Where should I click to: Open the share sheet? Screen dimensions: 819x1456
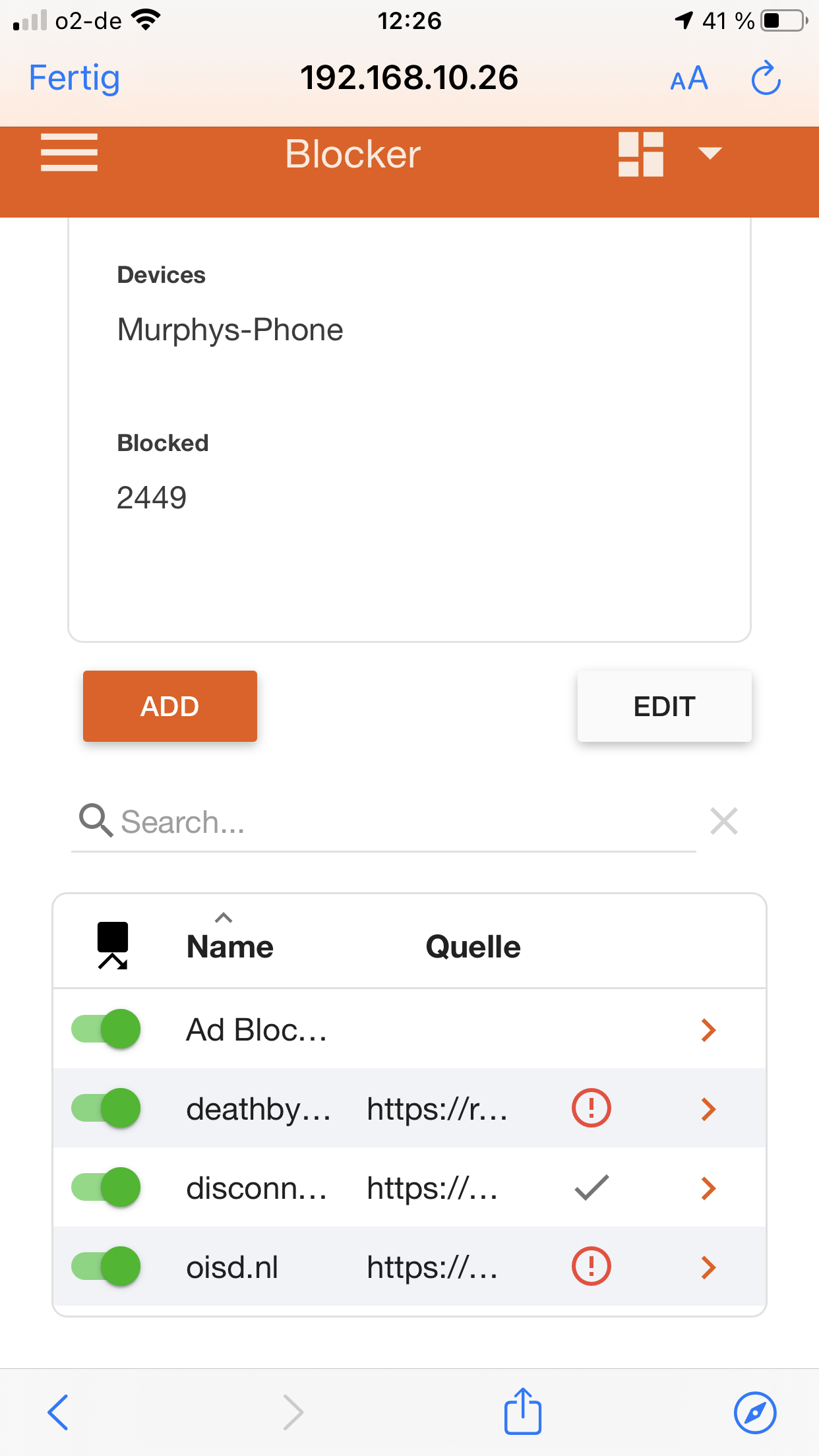click(523, 1411)
